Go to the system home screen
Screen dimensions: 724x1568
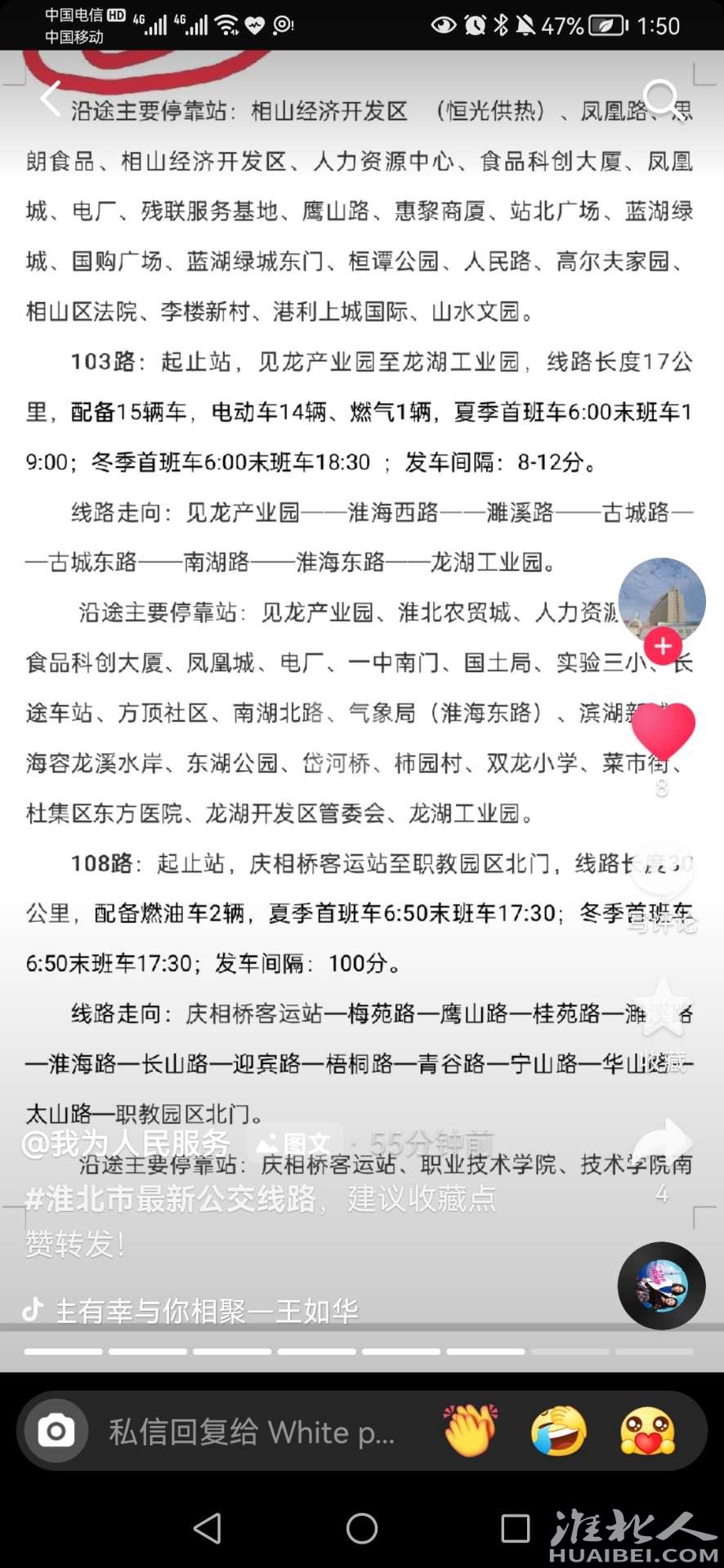point(362,1528)
